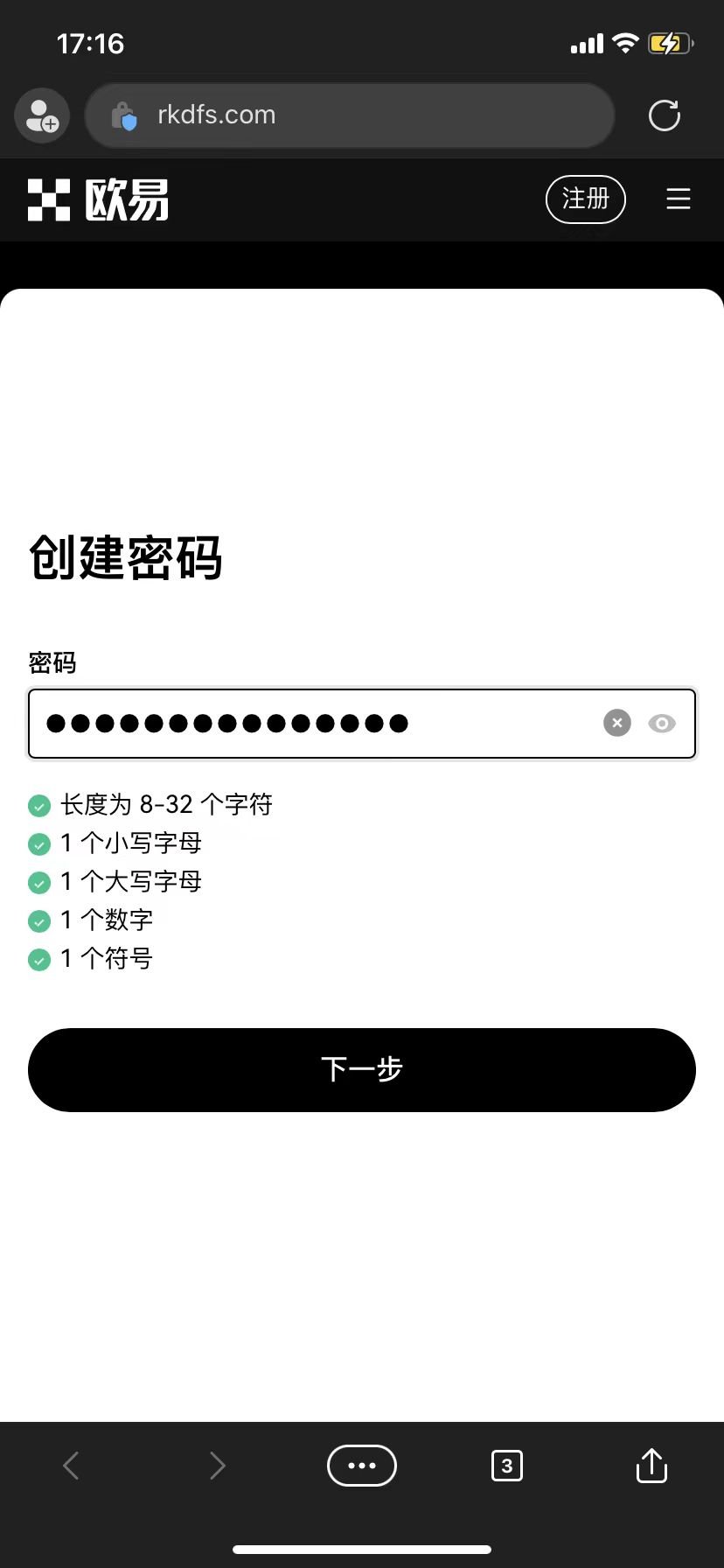This screenshot has height=1568, width=724.
Task: Show the password with eye icon
Action: 662,723
